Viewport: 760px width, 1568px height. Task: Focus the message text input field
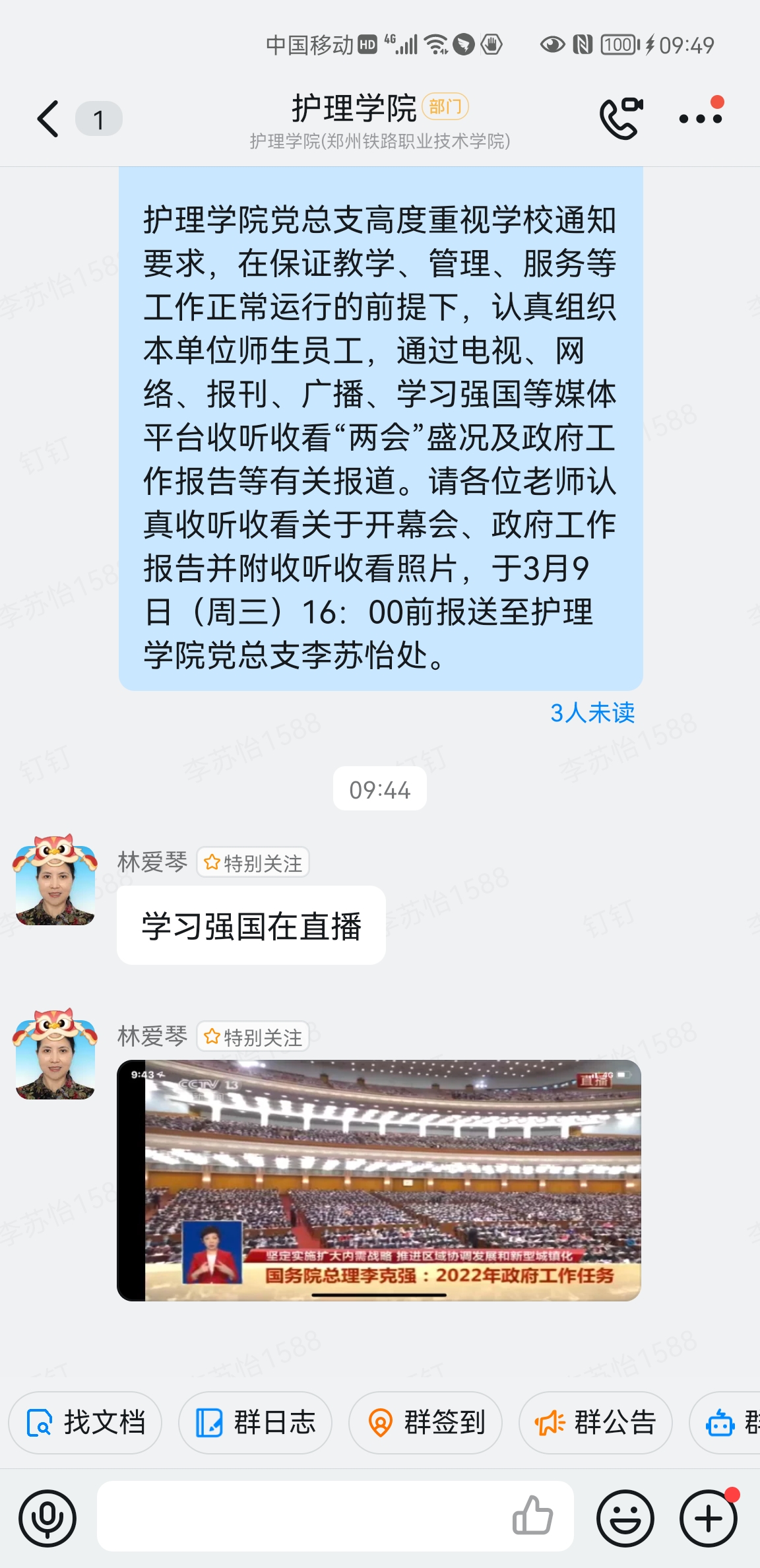click(297, 1517)
